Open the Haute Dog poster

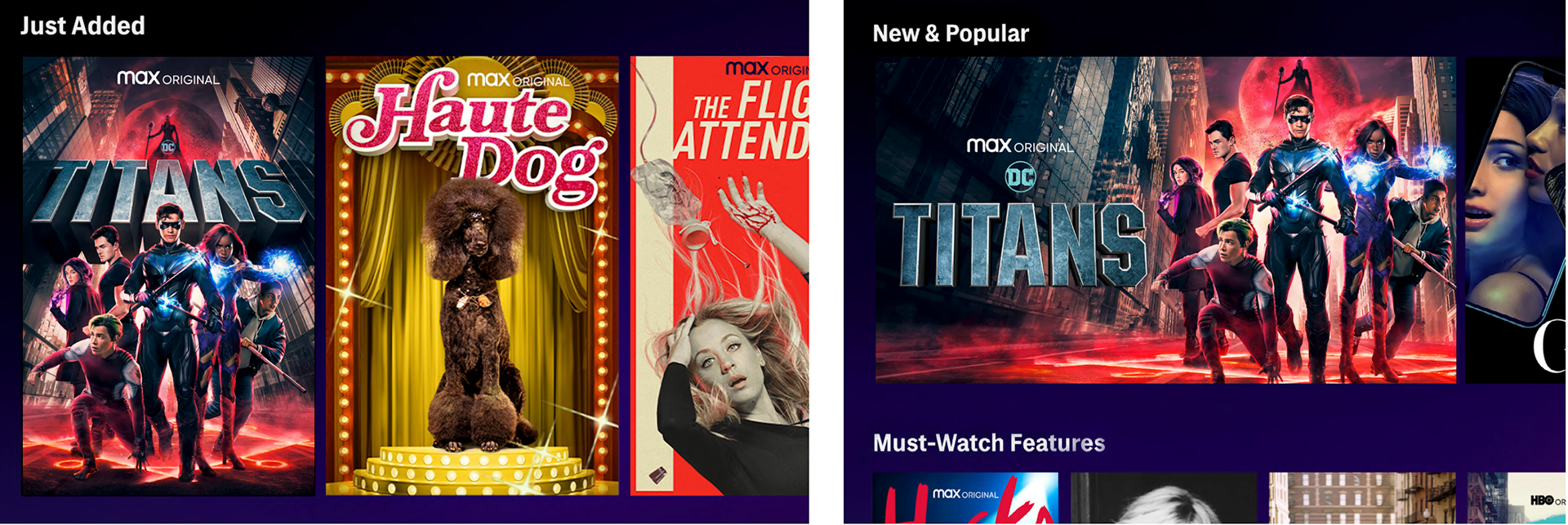point(472,276)
